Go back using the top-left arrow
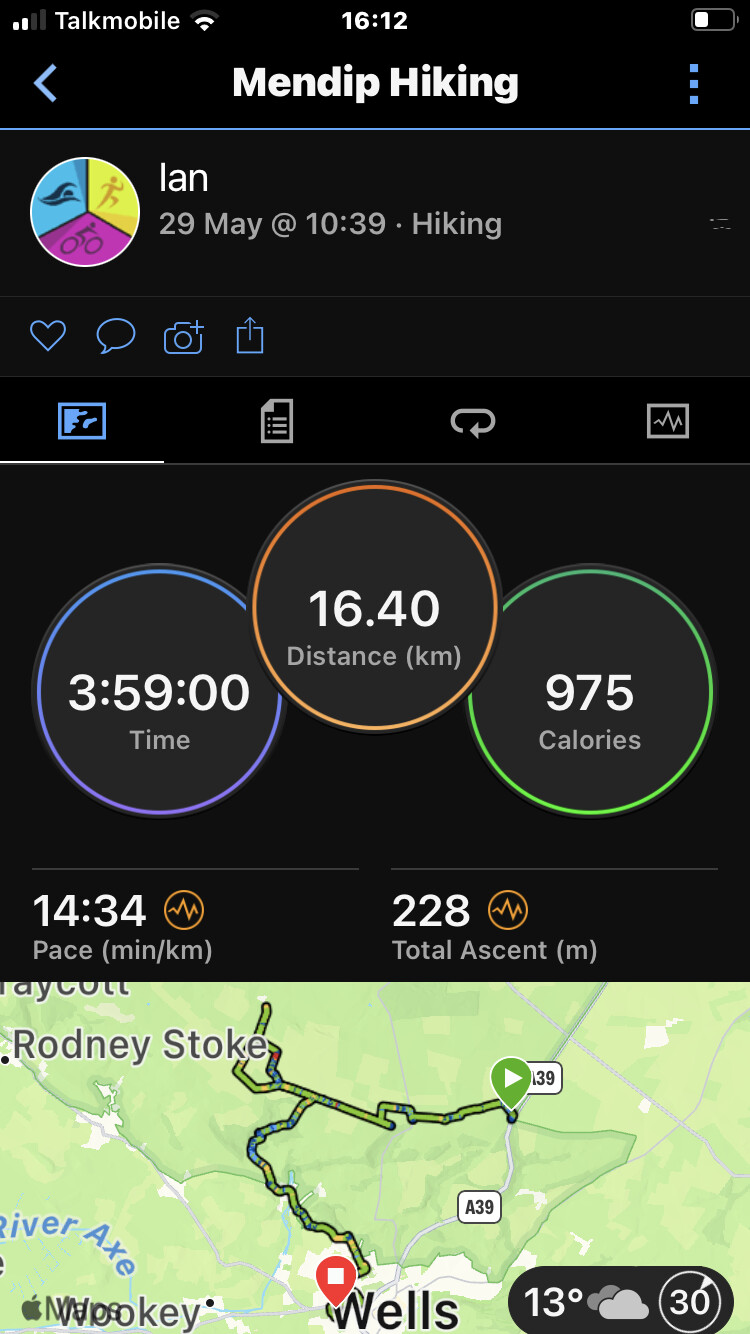The image size is (750, 1334). [45, 83]
